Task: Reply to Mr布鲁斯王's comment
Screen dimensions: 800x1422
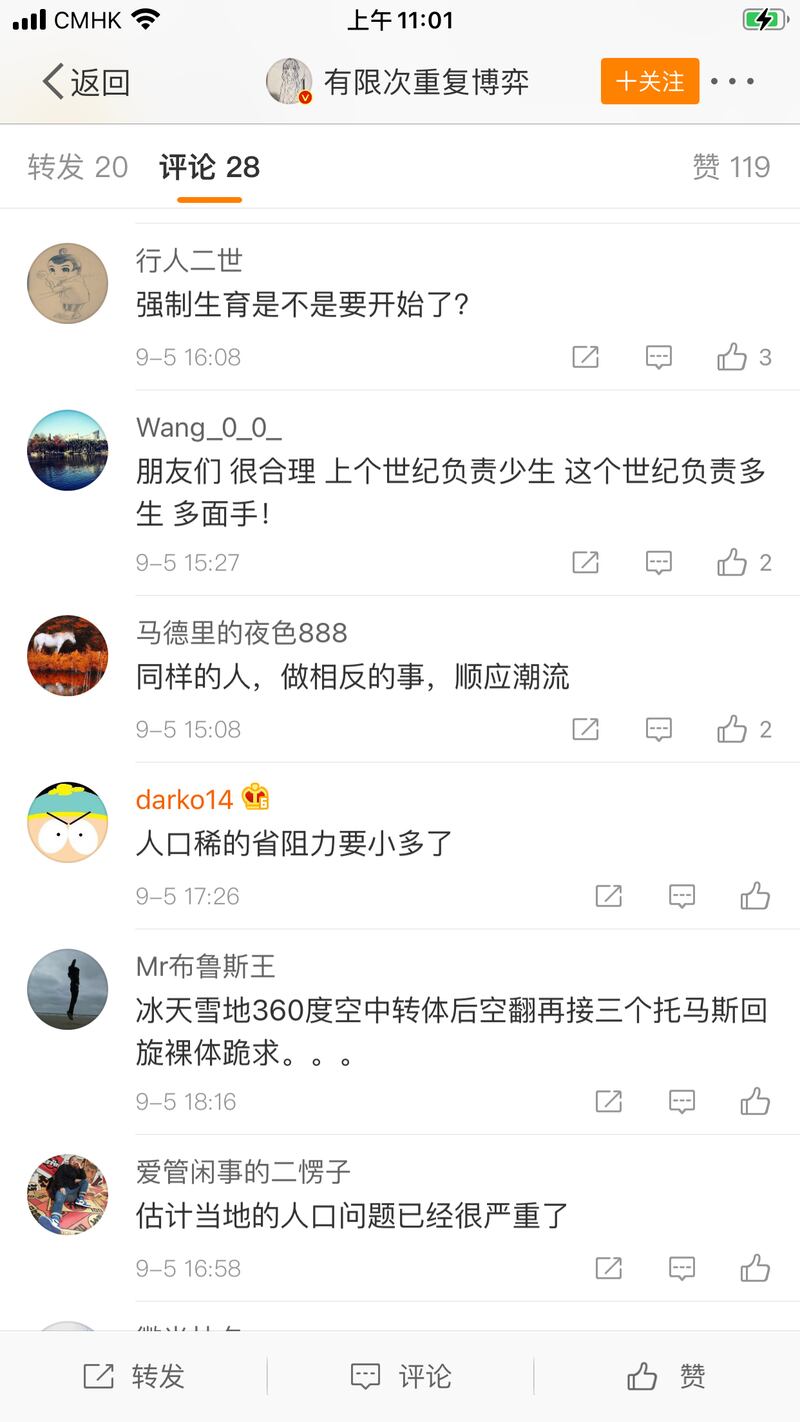Action: (x=682, y=1102)
